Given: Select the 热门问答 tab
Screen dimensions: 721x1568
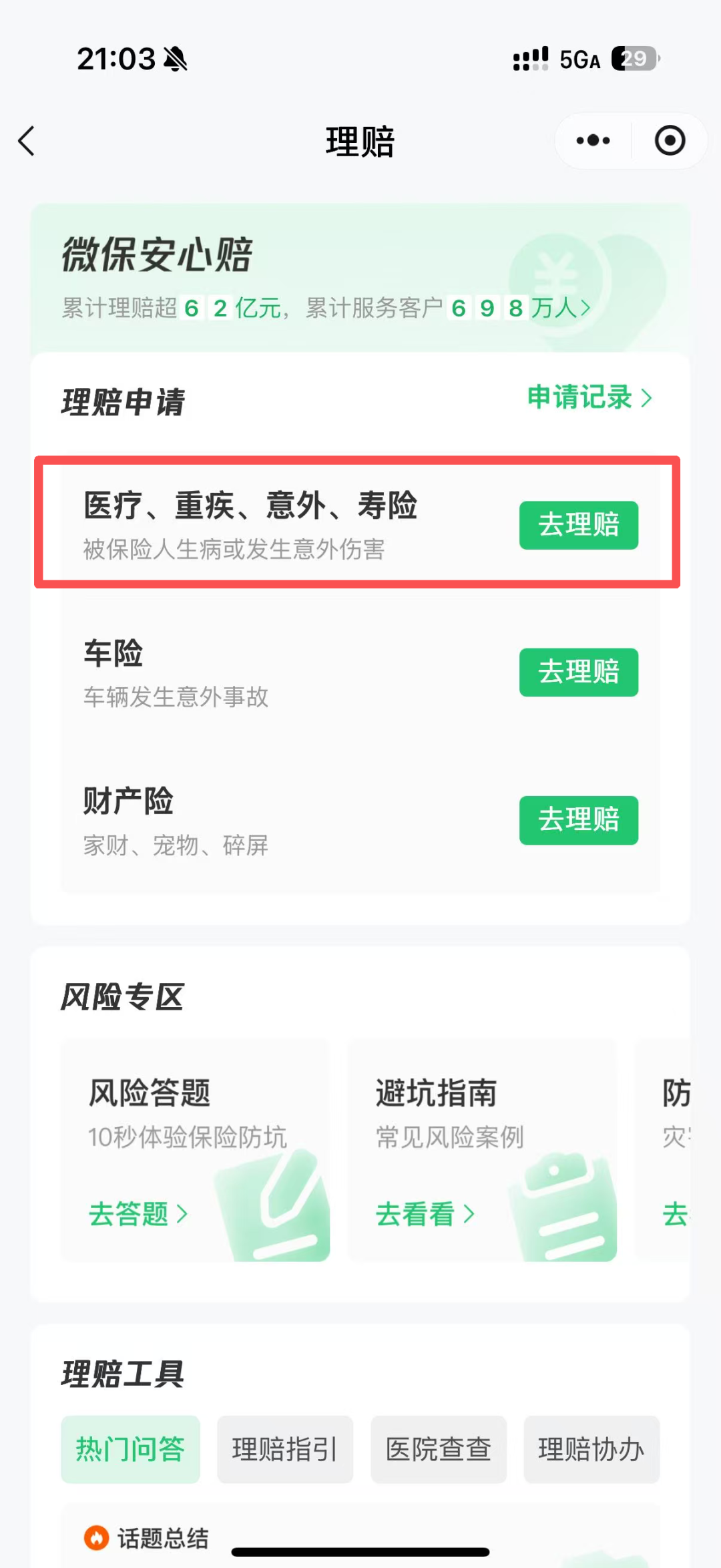Looking at the screenshot, I should pos(130,1449).
